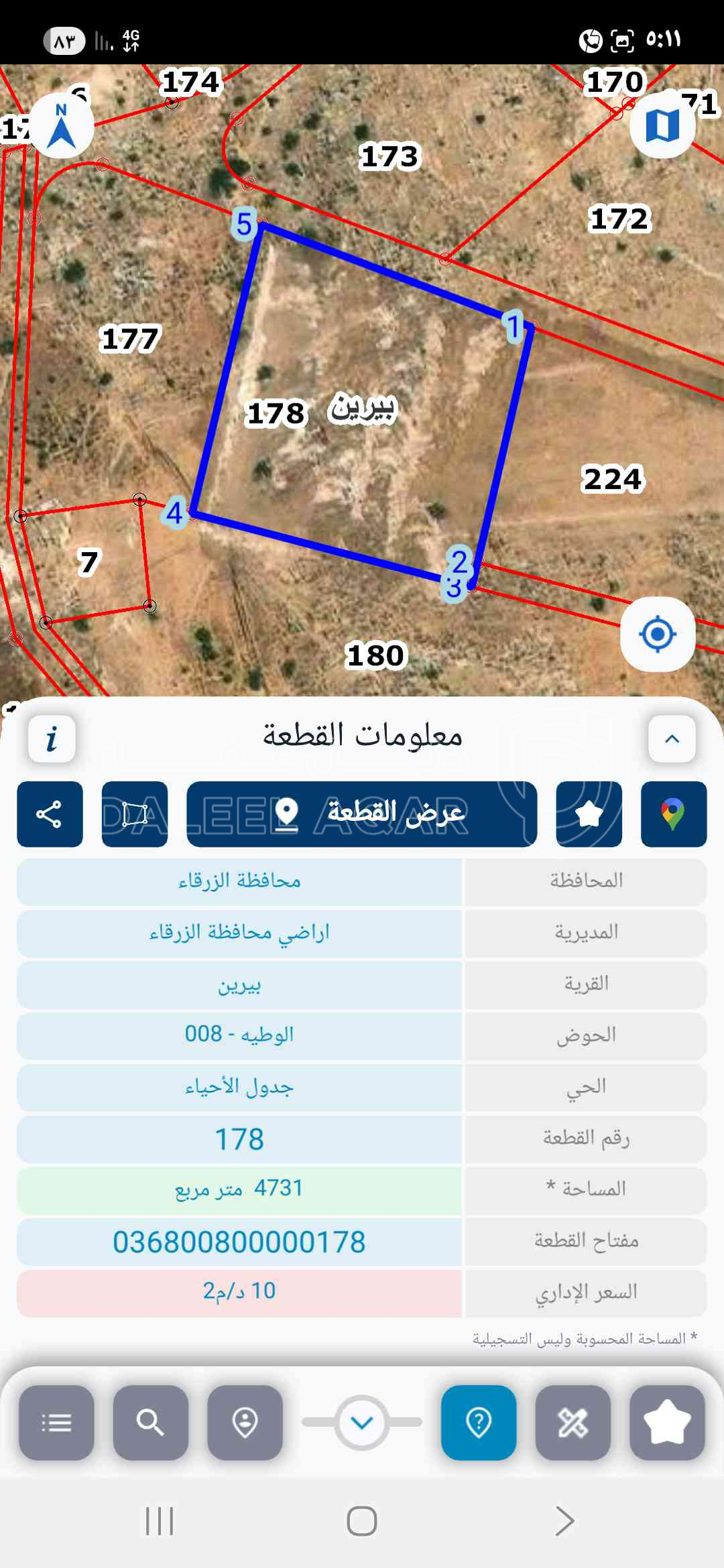
Task: Tap the north compass button
Action: click(x=62, y=125)
